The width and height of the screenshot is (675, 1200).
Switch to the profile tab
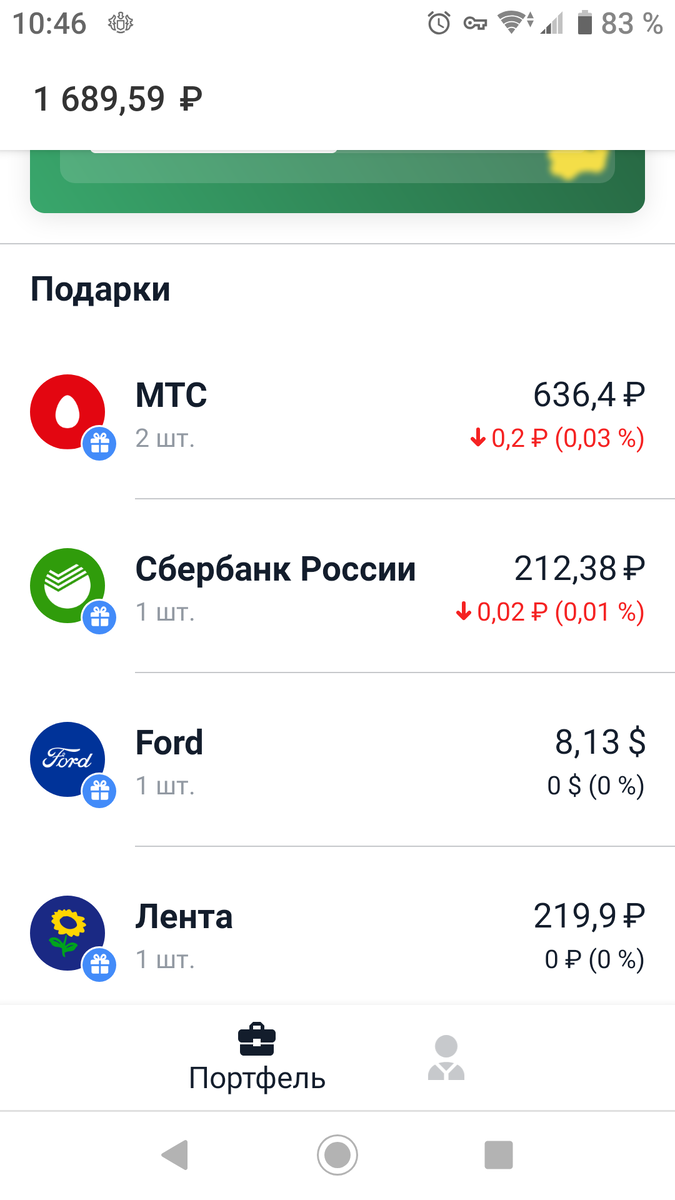[x=446, y=1058]
